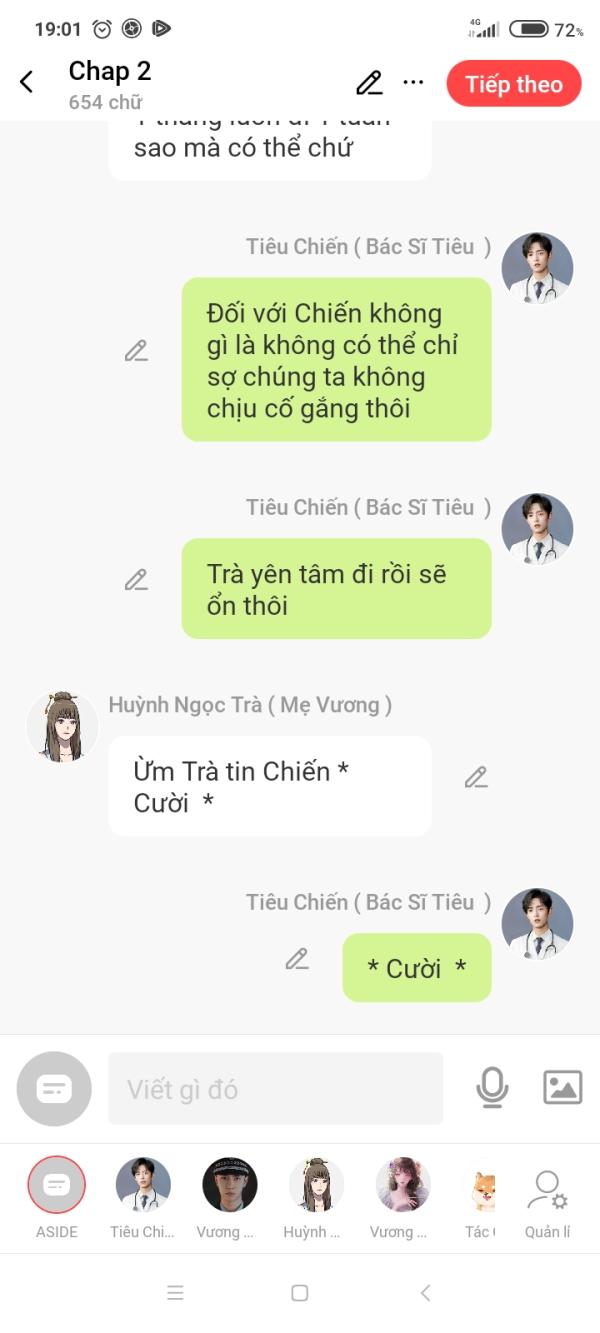Focus the "Viết gì đó" text field

pos(275,1089)
